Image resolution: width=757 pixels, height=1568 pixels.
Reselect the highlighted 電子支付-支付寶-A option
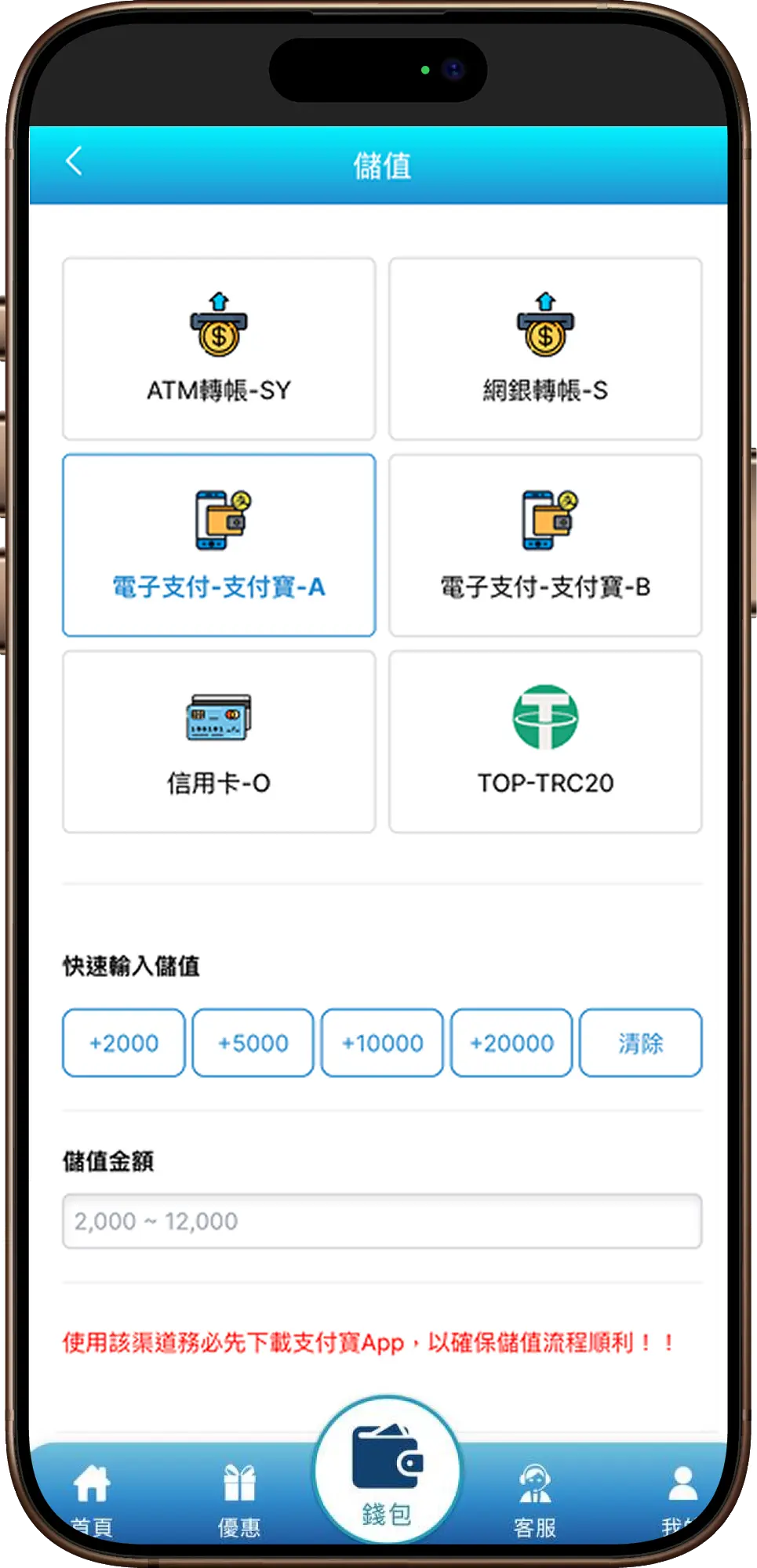[219, 545]
